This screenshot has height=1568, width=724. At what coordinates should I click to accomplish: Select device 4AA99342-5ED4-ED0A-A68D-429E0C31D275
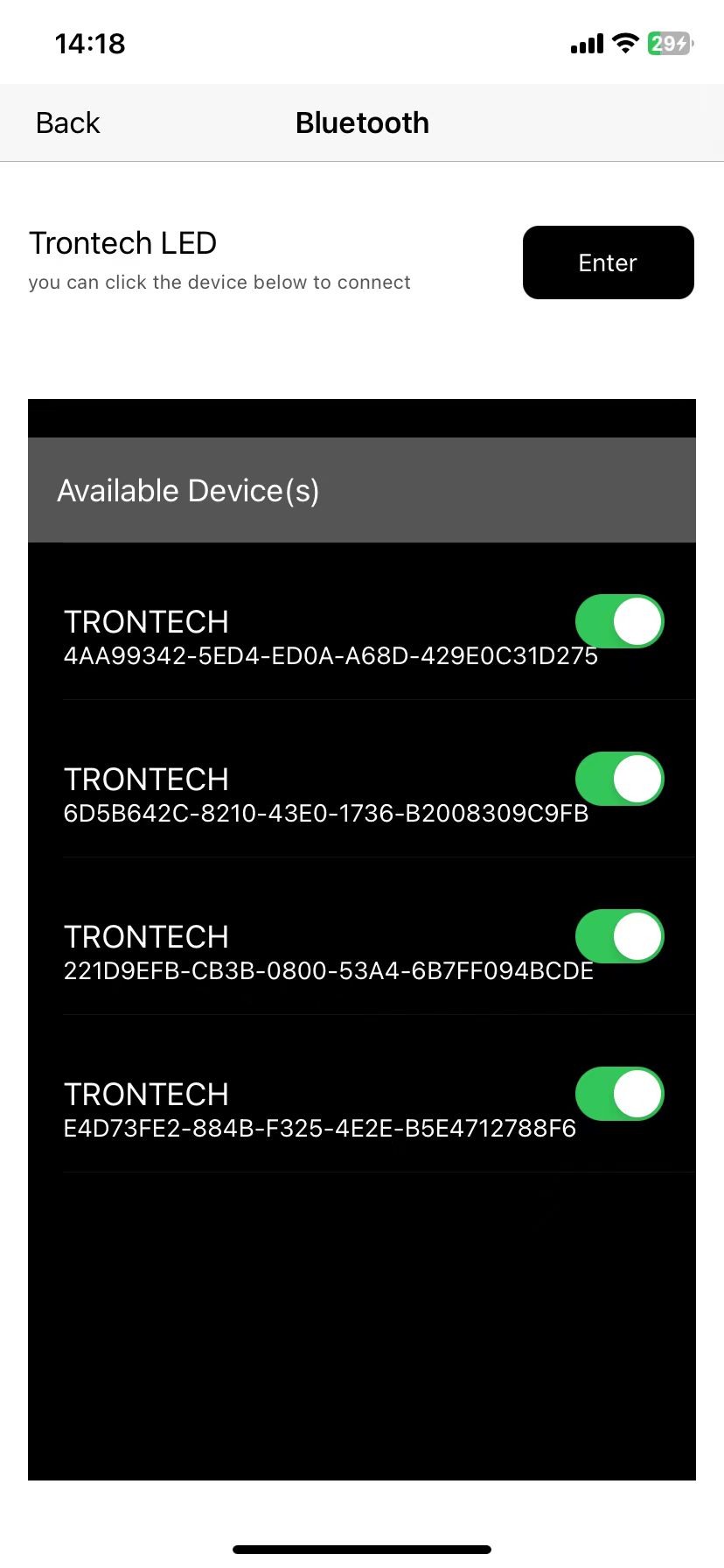coord(330,655)
